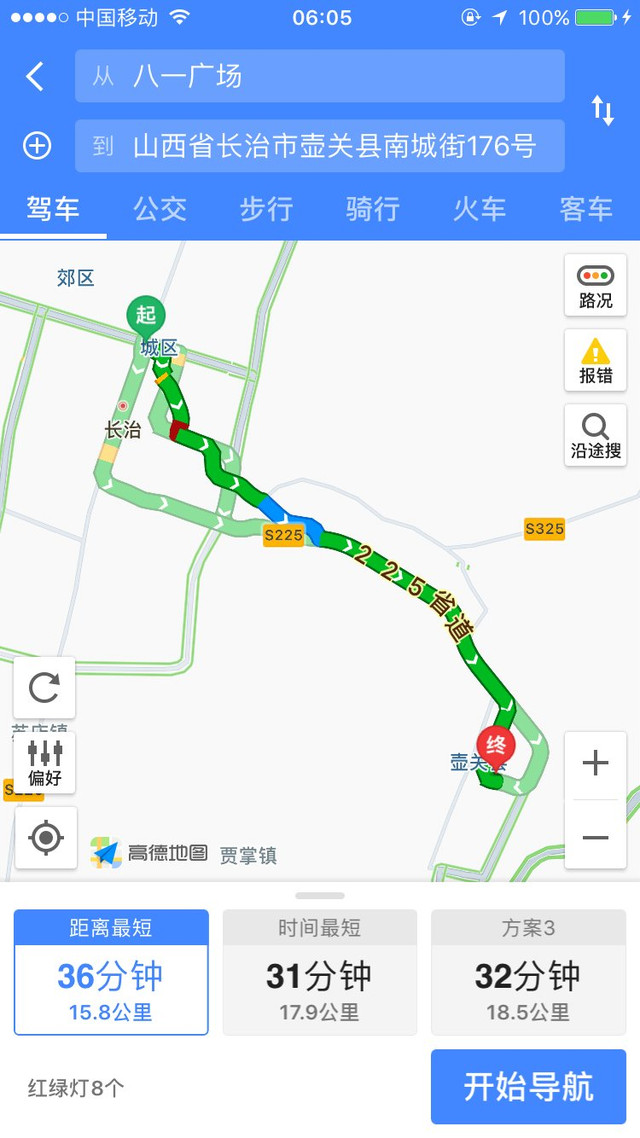
Task: Select the 时间最短 31分钟 route
Action: 319,973
